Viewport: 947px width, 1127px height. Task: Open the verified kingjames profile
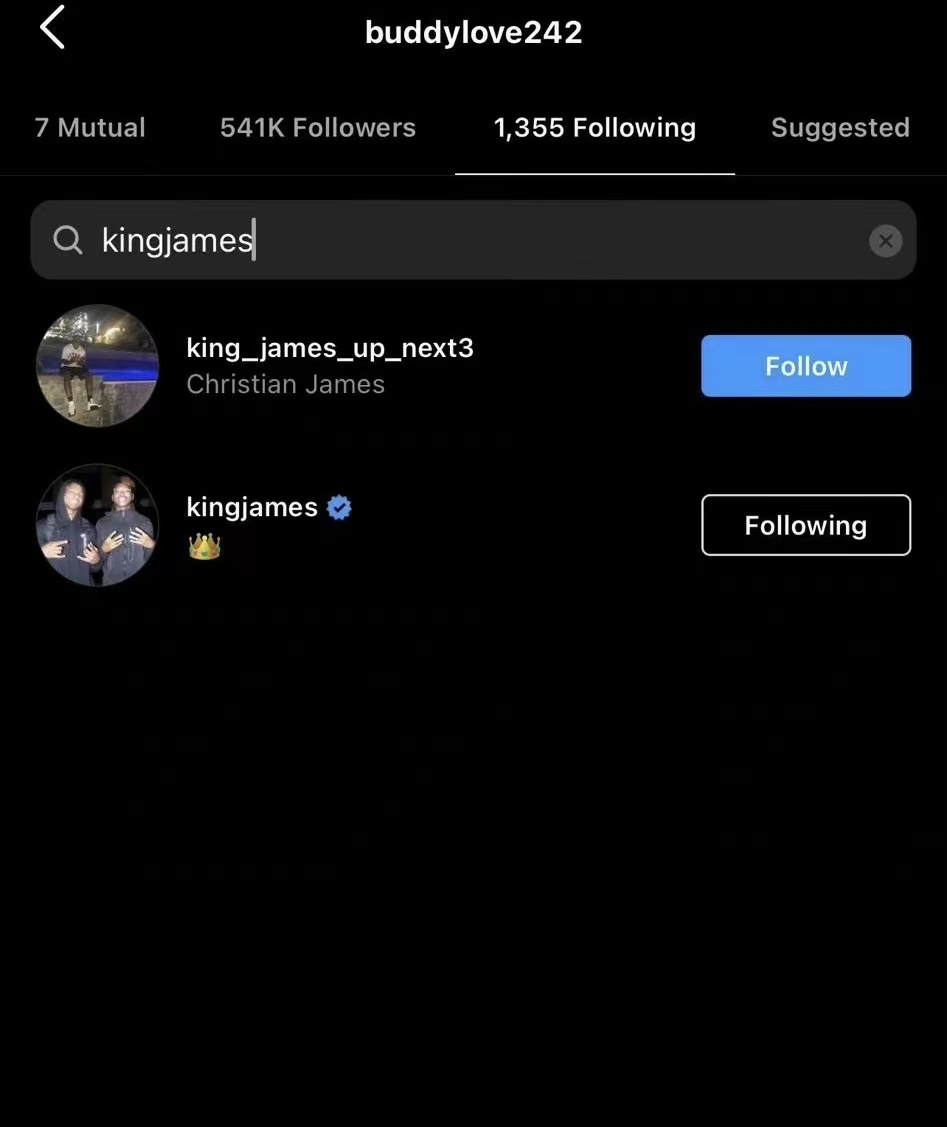252,508
